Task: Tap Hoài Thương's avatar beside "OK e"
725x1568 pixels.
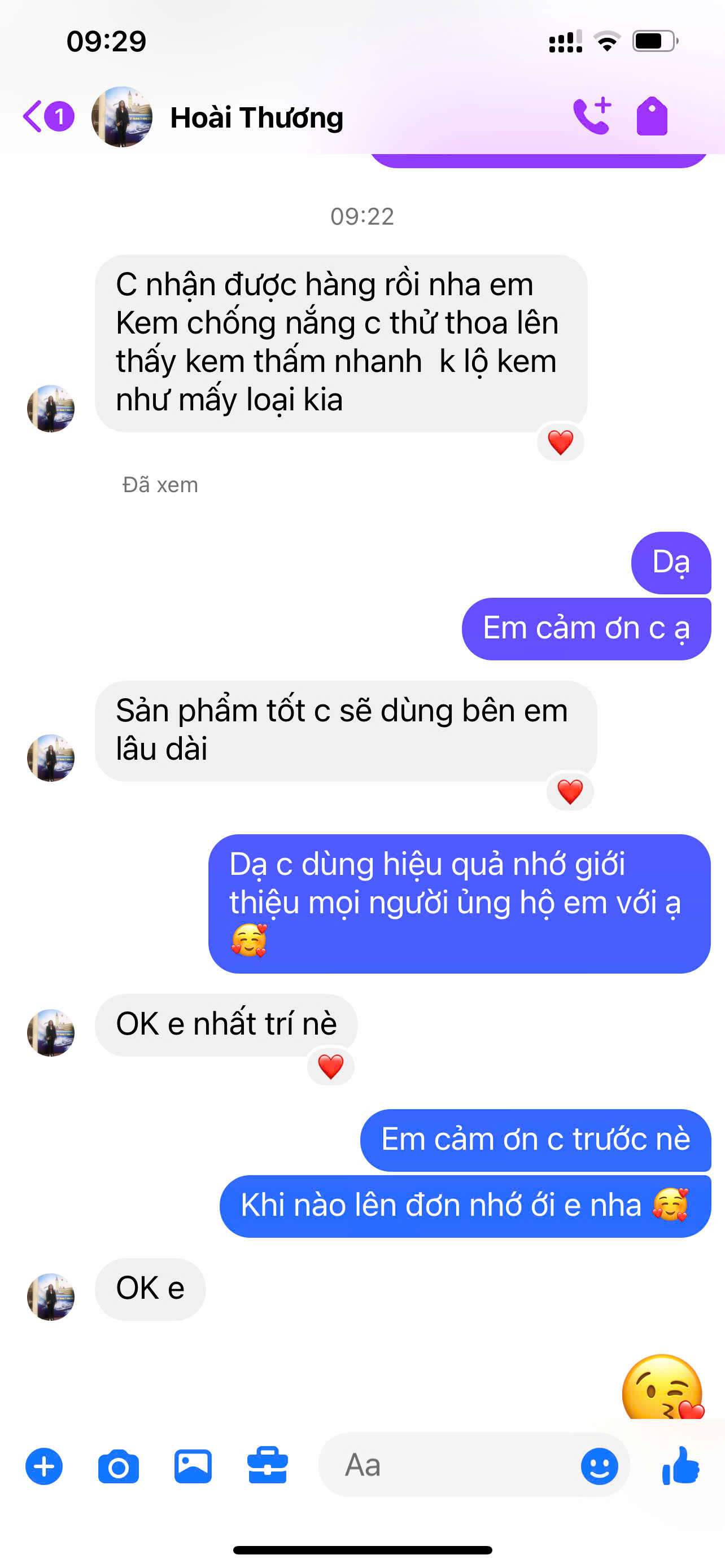Action: coord(50,1297)
